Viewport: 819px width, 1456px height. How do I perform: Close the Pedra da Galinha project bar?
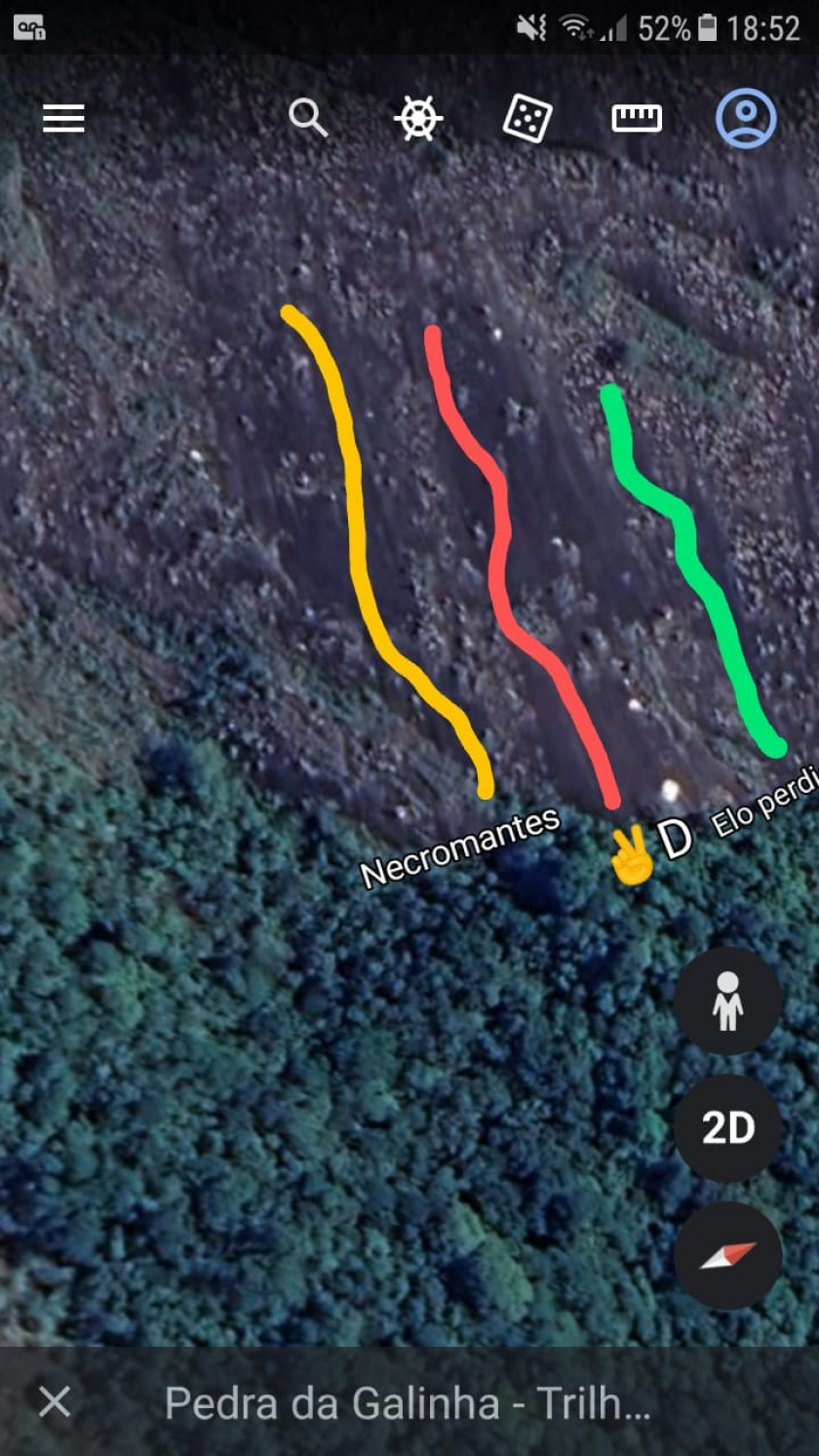55,1402
